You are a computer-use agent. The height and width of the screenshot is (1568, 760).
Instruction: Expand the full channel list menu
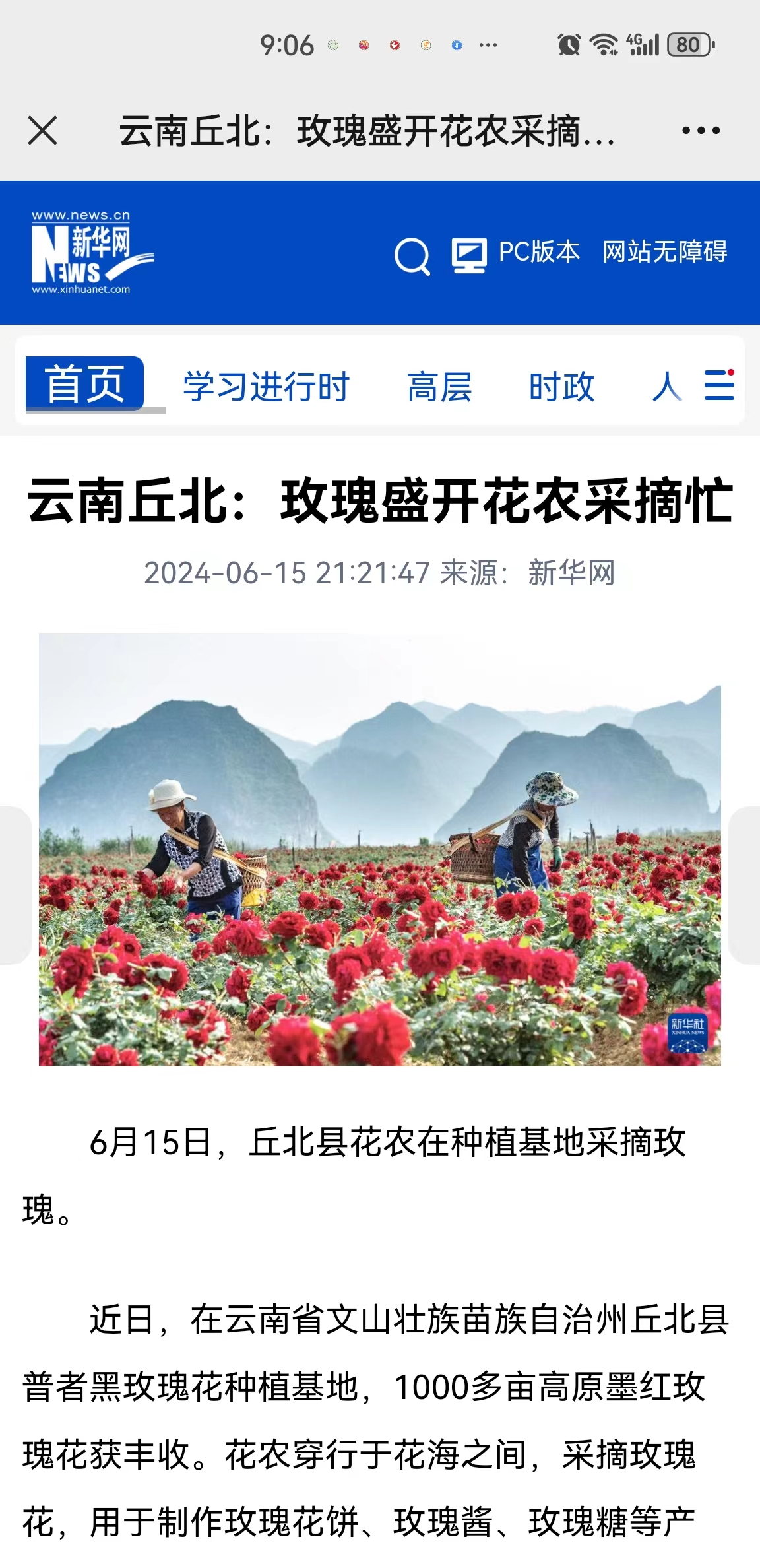pyautogui.click(x=719, y=385)
